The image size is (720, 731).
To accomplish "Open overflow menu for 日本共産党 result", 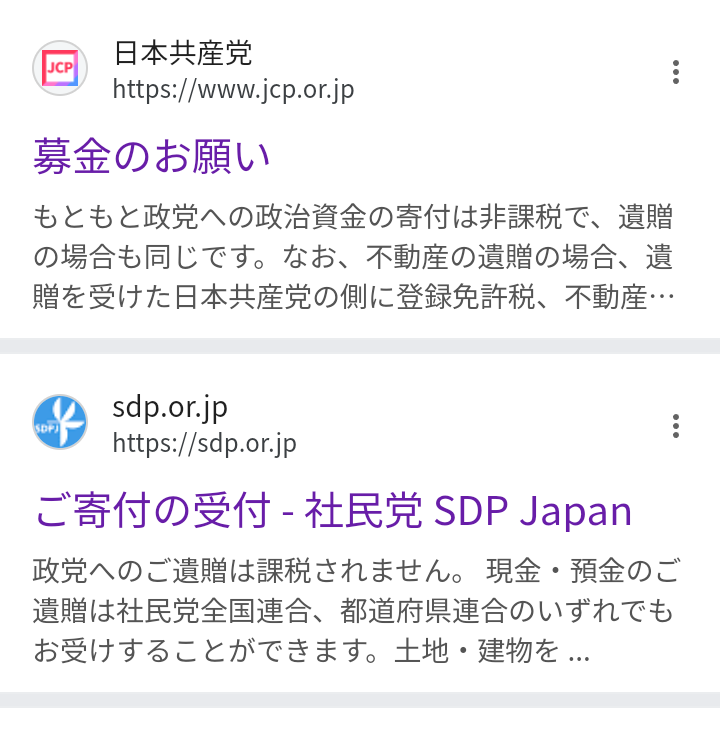I will point(676,72).
